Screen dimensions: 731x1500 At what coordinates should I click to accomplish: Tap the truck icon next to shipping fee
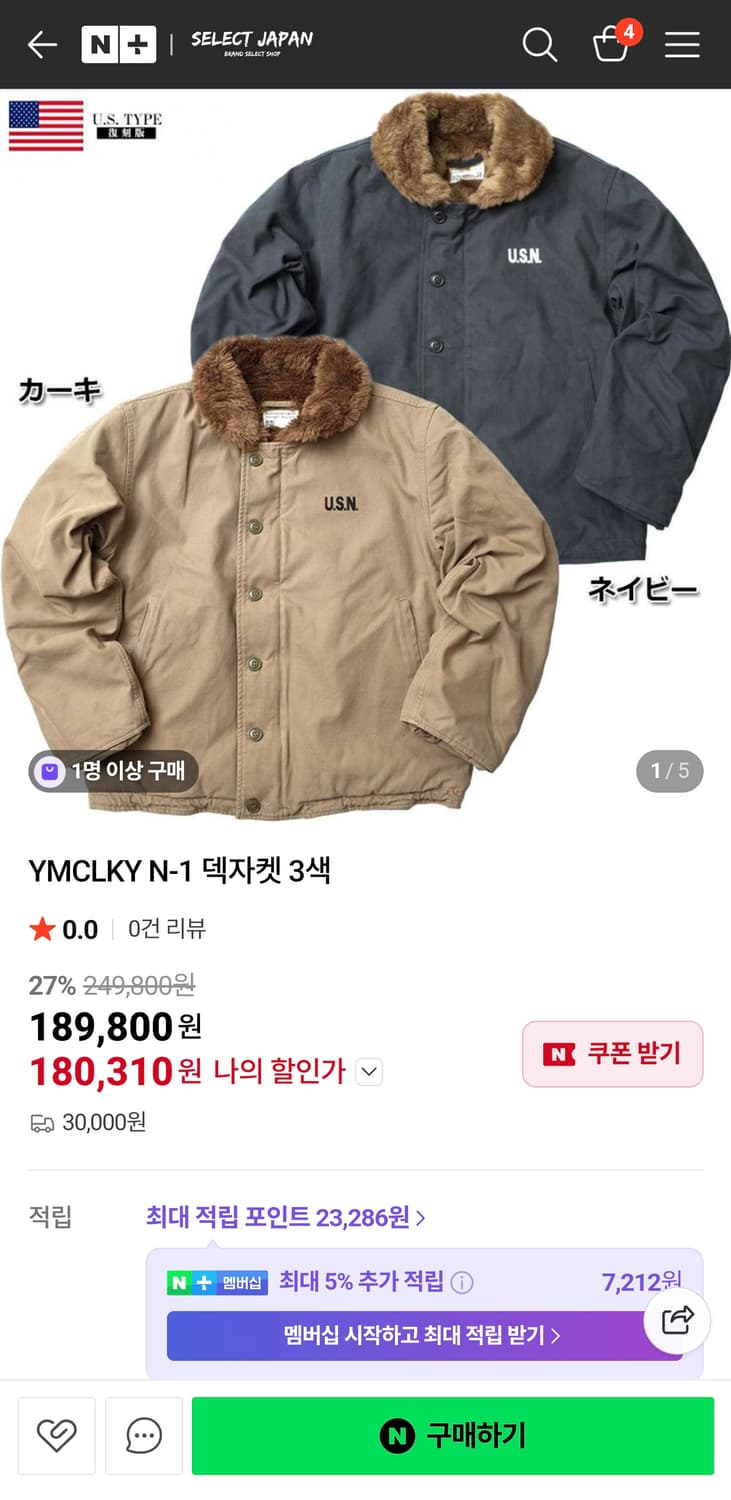(x=40, y=1122)
